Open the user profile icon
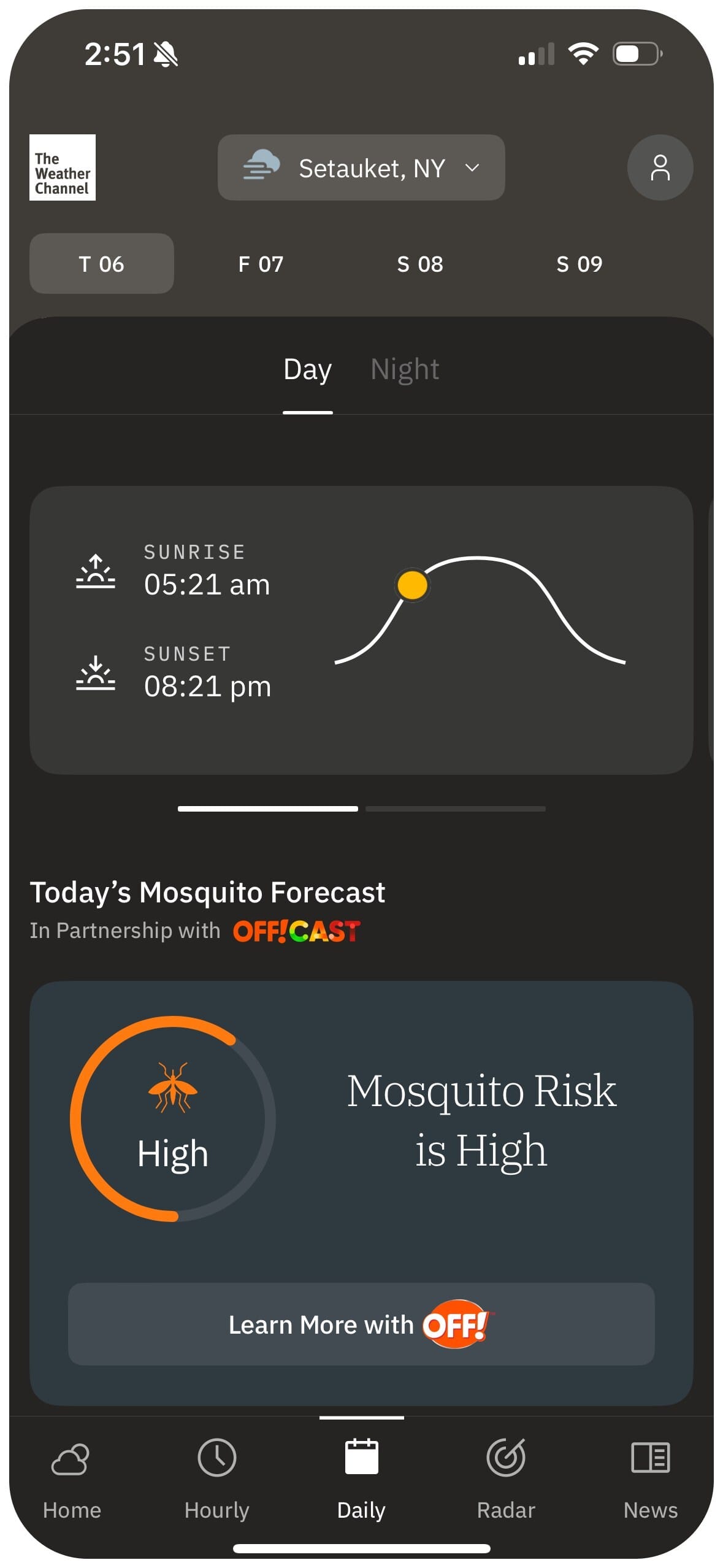 660,167
